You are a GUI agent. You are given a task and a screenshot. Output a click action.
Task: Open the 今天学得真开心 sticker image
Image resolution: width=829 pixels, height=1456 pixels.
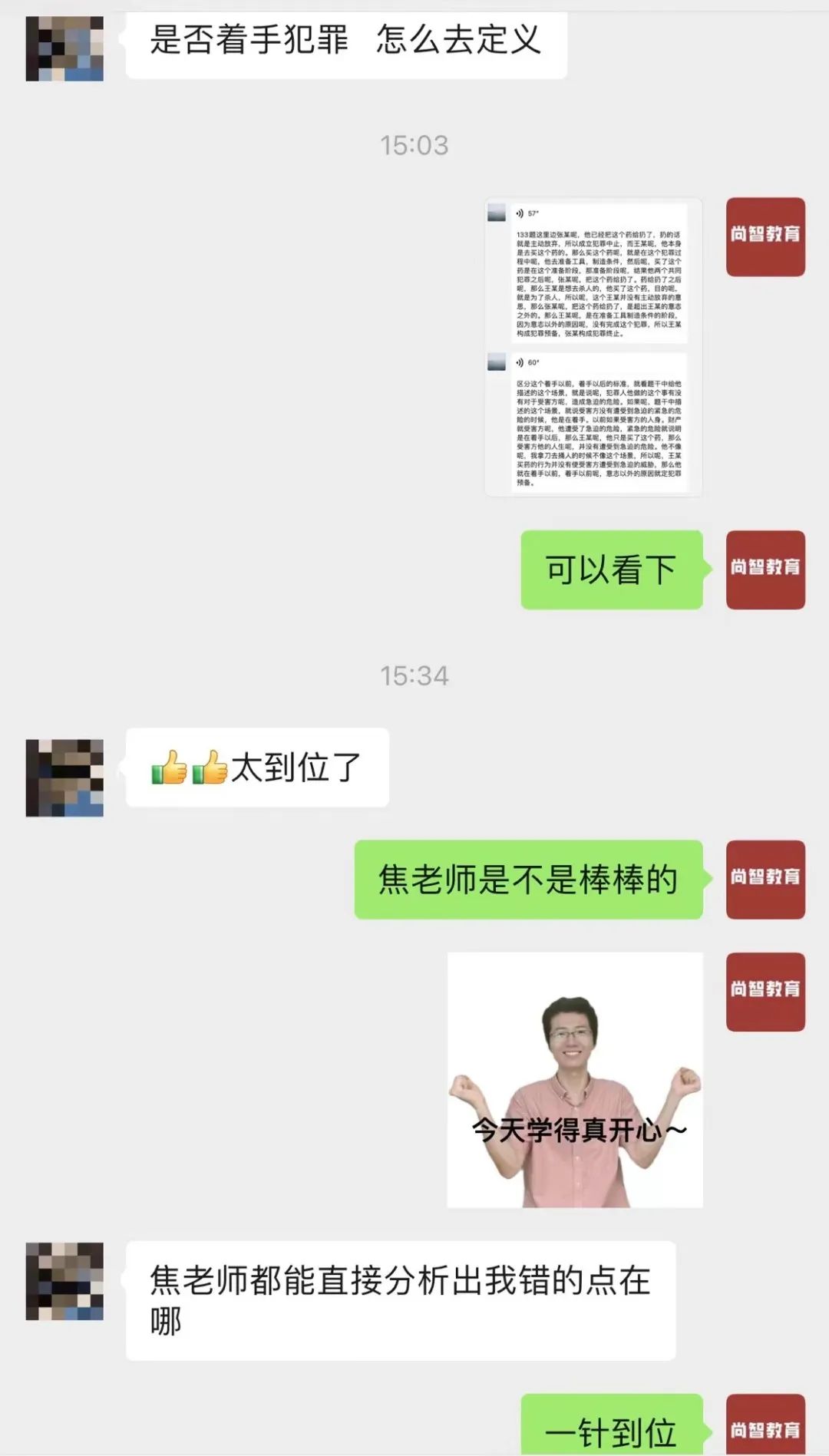pos(575,1079)
